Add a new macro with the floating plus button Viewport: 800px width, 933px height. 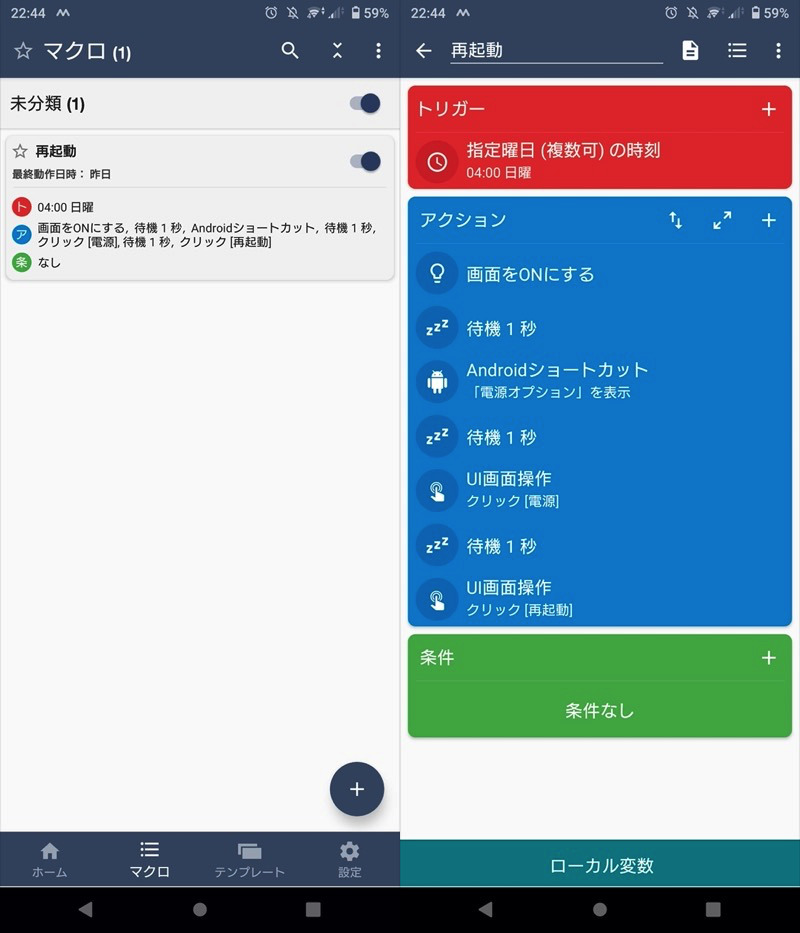coord(357,789)
